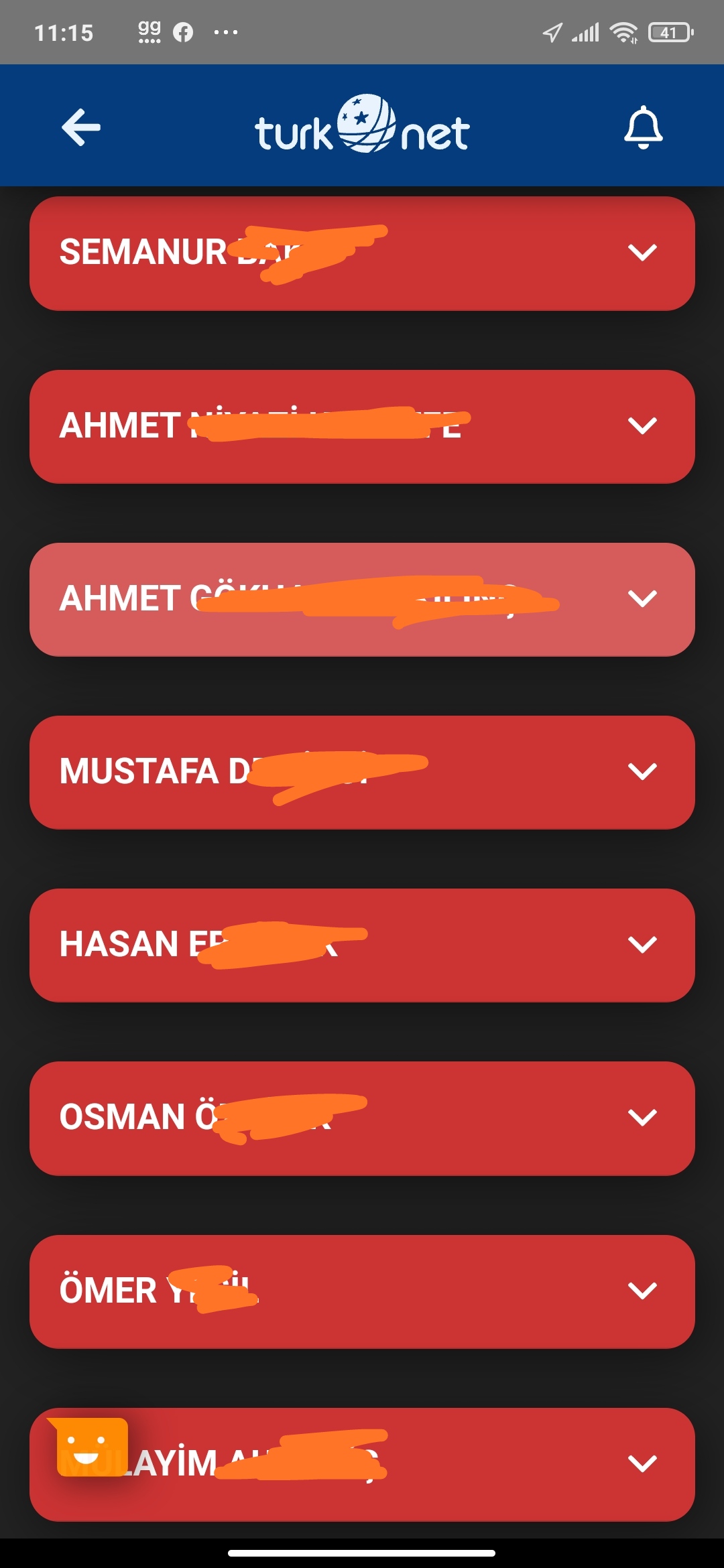The height and width of the screenshot is (1568, 724).
Task: Expand the OSMAN card
Action: [x=362, y=1118]
